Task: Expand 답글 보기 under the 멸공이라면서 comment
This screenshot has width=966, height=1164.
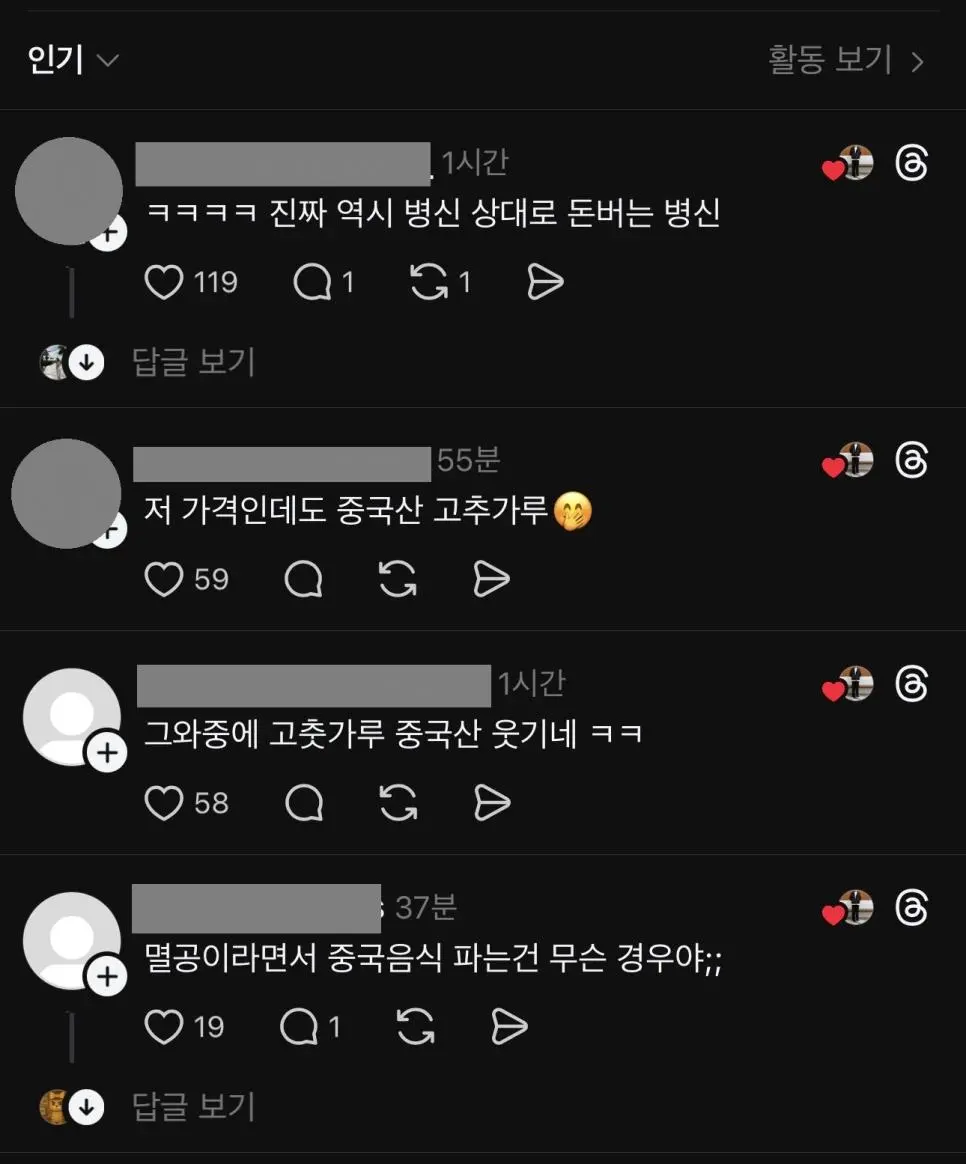Action: pos(192,1106)
